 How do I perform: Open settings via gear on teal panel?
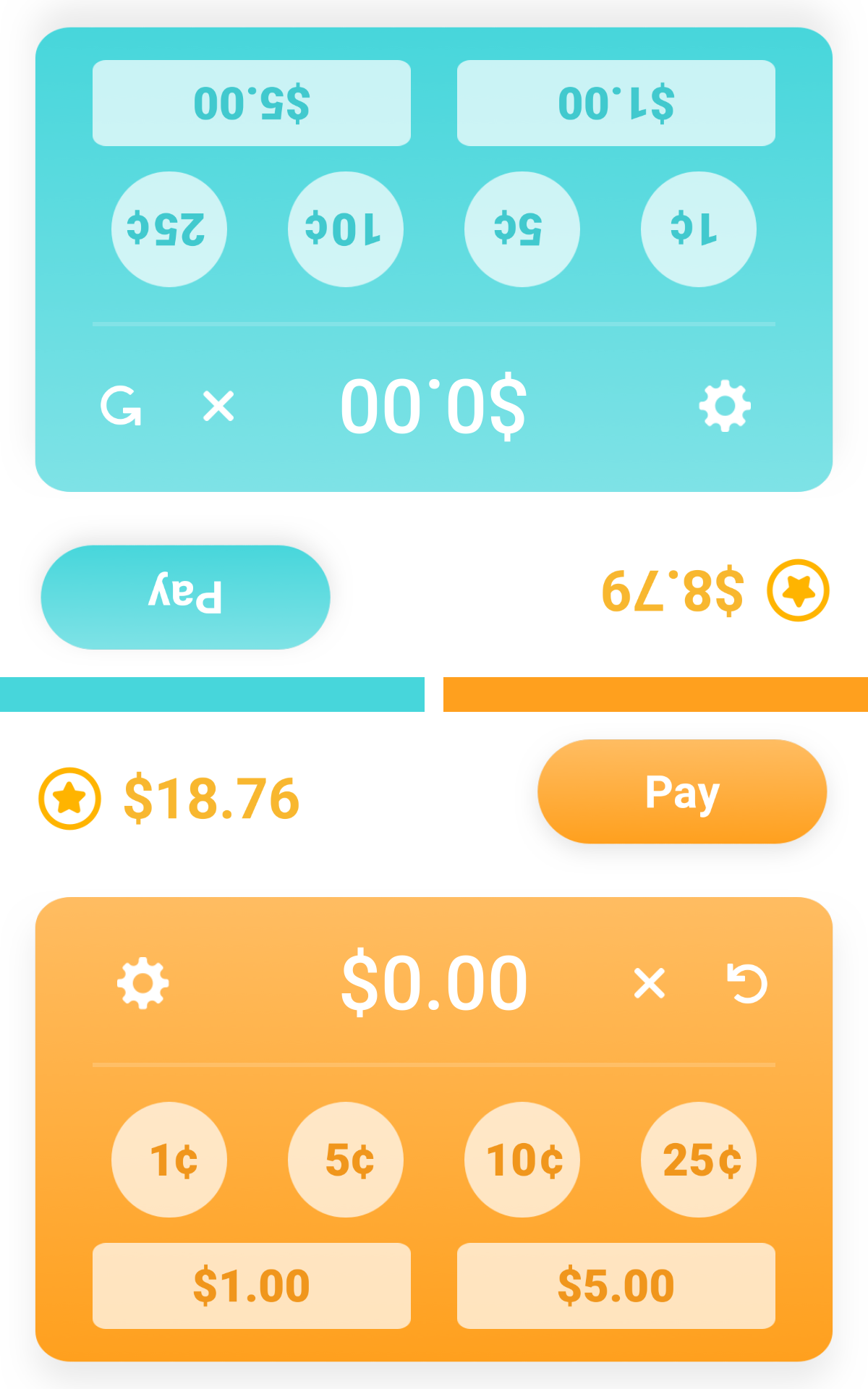click(x=726, y=407)
